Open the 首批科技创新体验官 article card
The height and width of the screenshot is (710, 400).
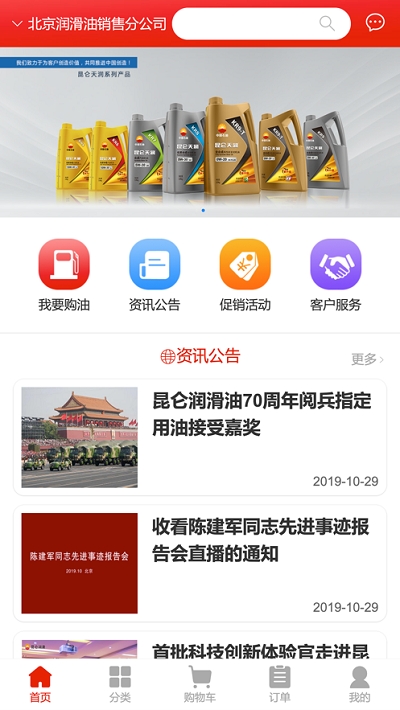click(200, 645)
